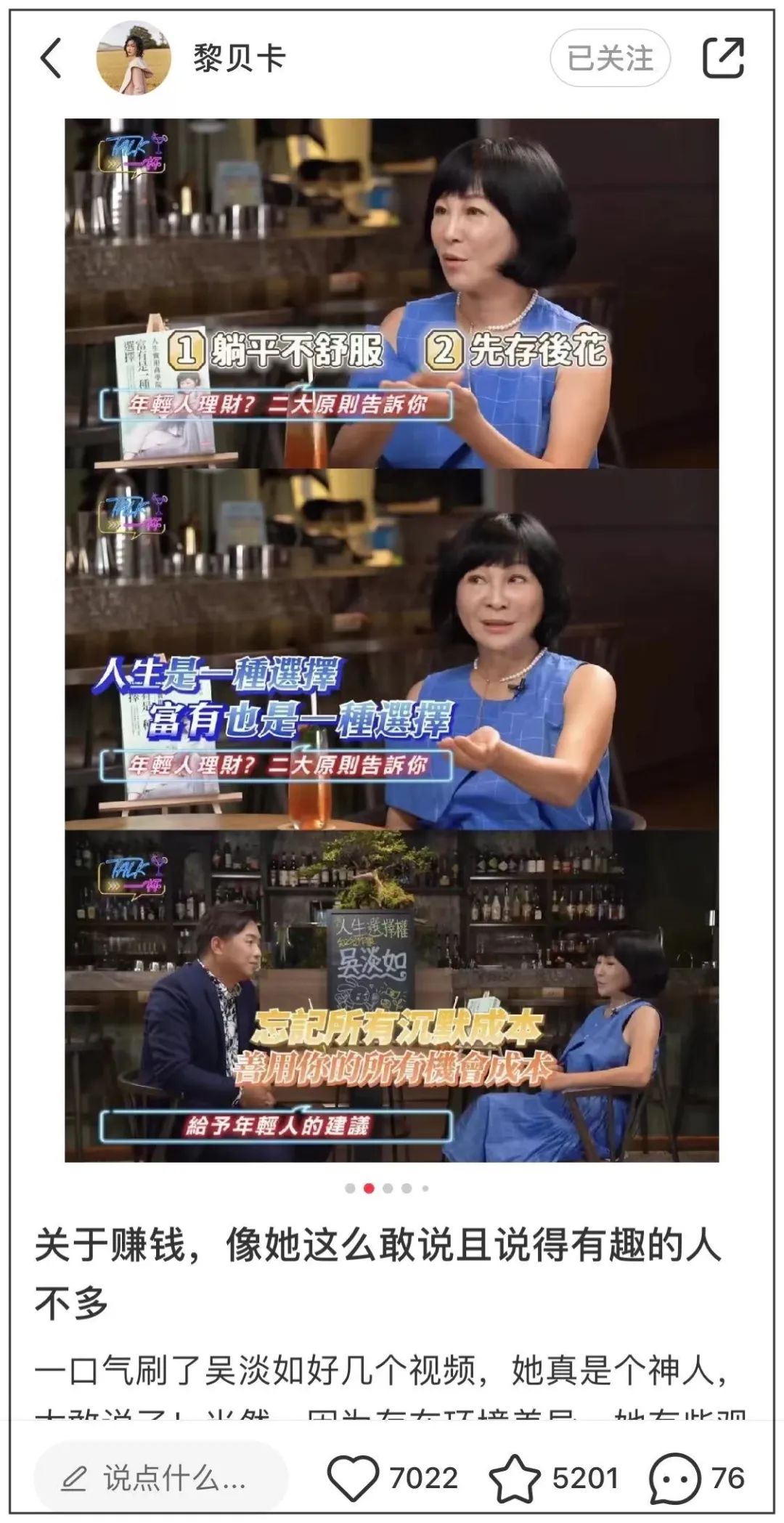The width and height of the screenshot is (784, 1523).
Task: Save the post with star icon
Action: (515, 1477)
